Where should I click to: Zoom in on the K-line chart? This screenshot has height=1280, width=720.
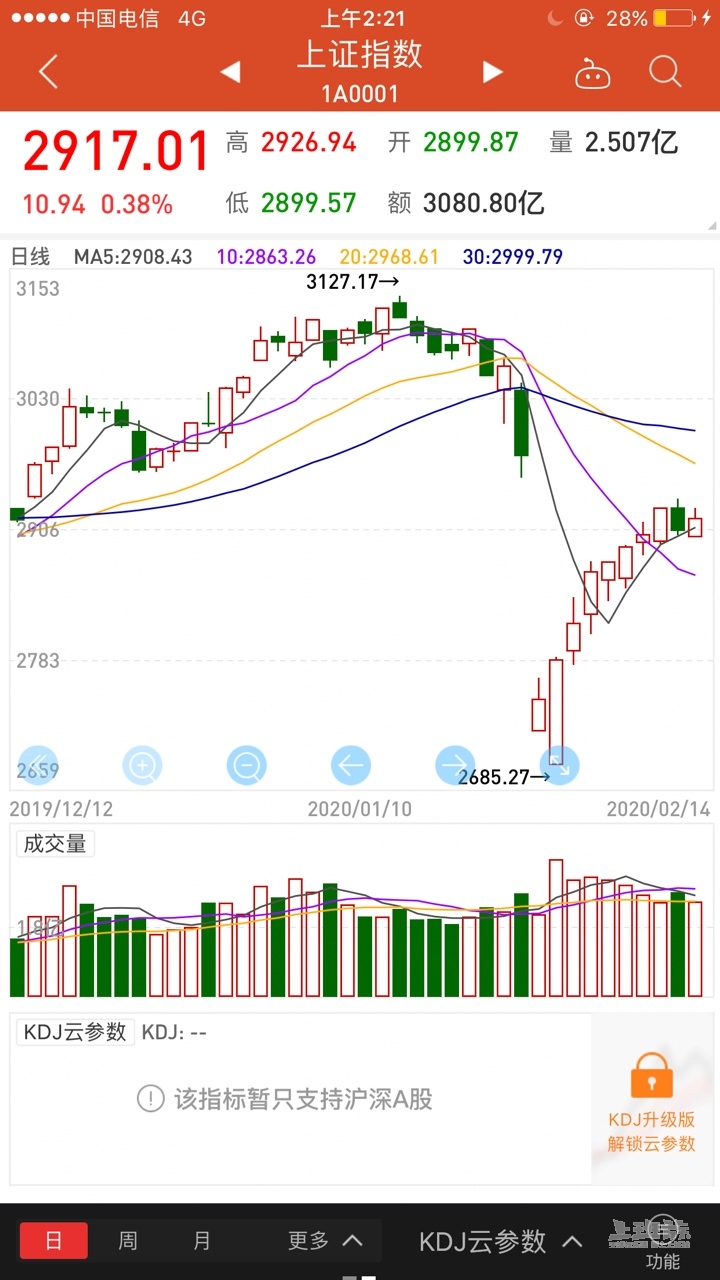[142, 766]
